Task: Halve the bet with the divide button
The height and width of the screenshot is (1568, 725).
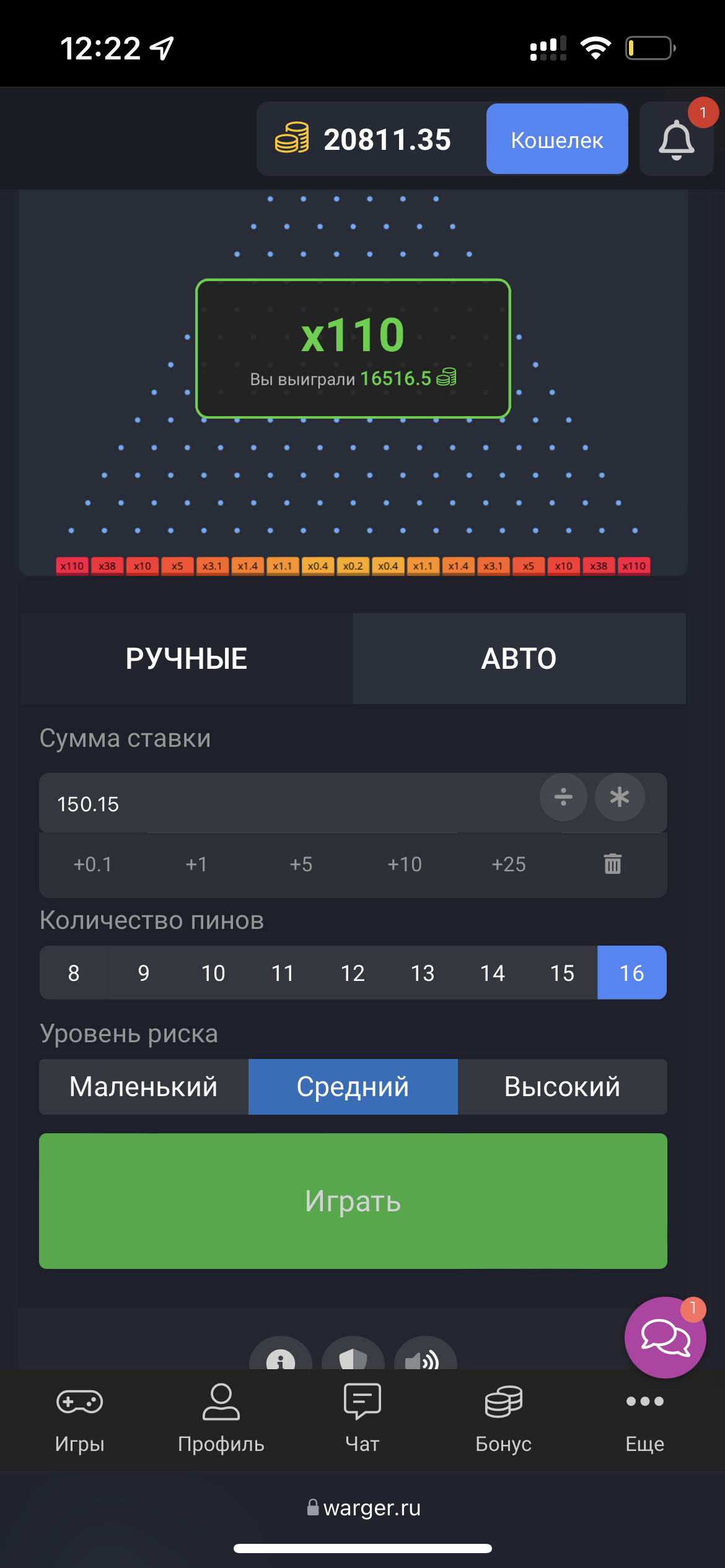Action: pyautogui.click(x=563, y=797)
